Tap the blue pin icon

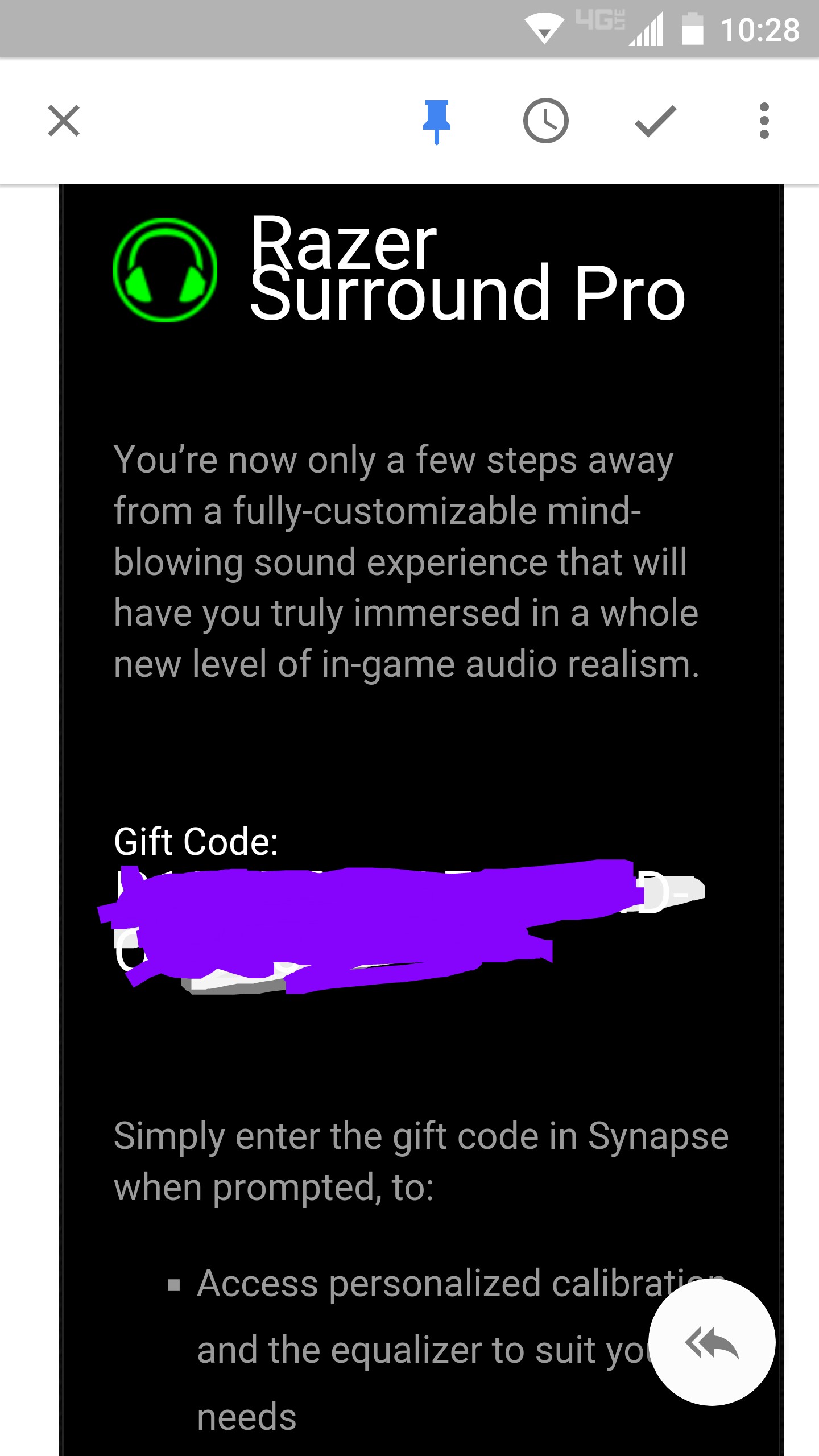(x=436, y=121)
